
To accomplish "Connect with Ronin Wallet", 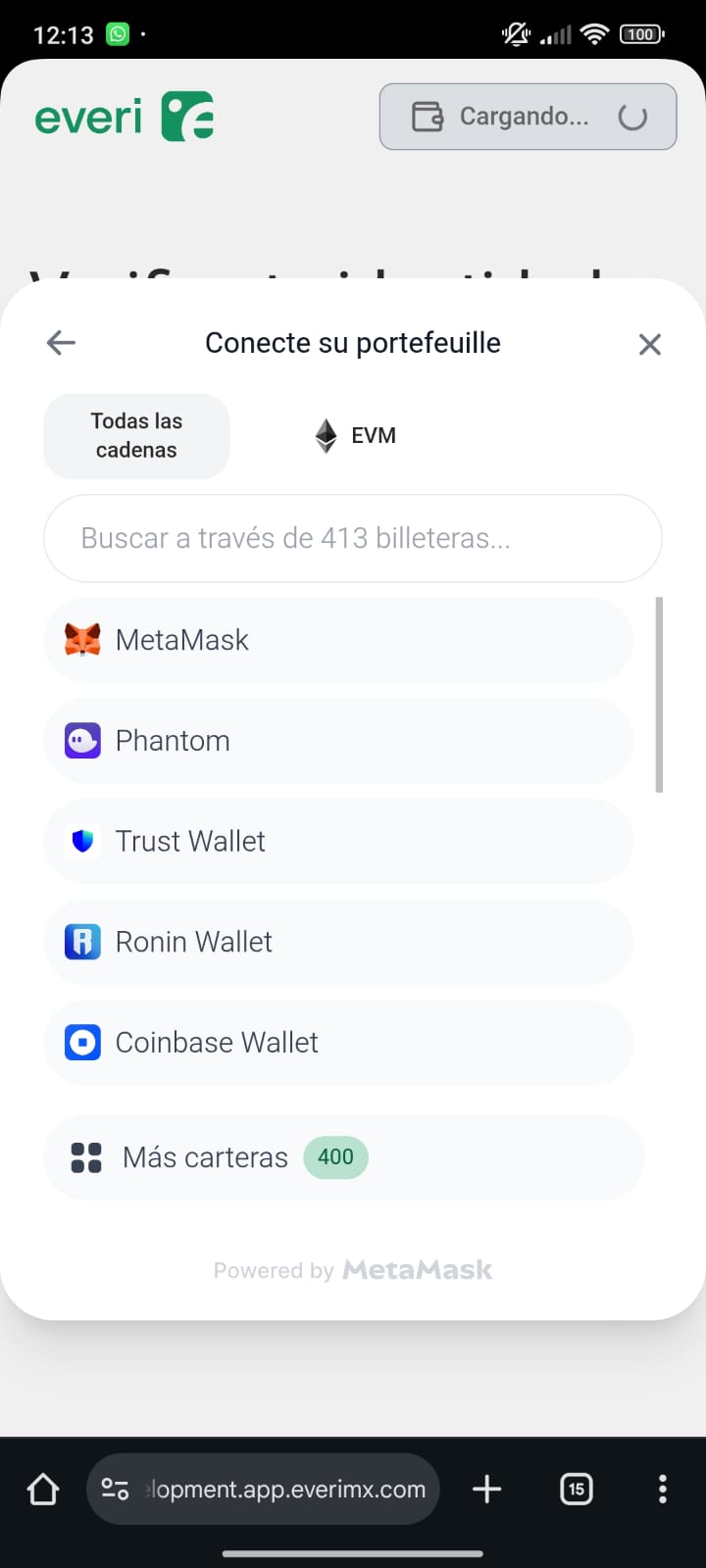I will [x=338, y=942].
